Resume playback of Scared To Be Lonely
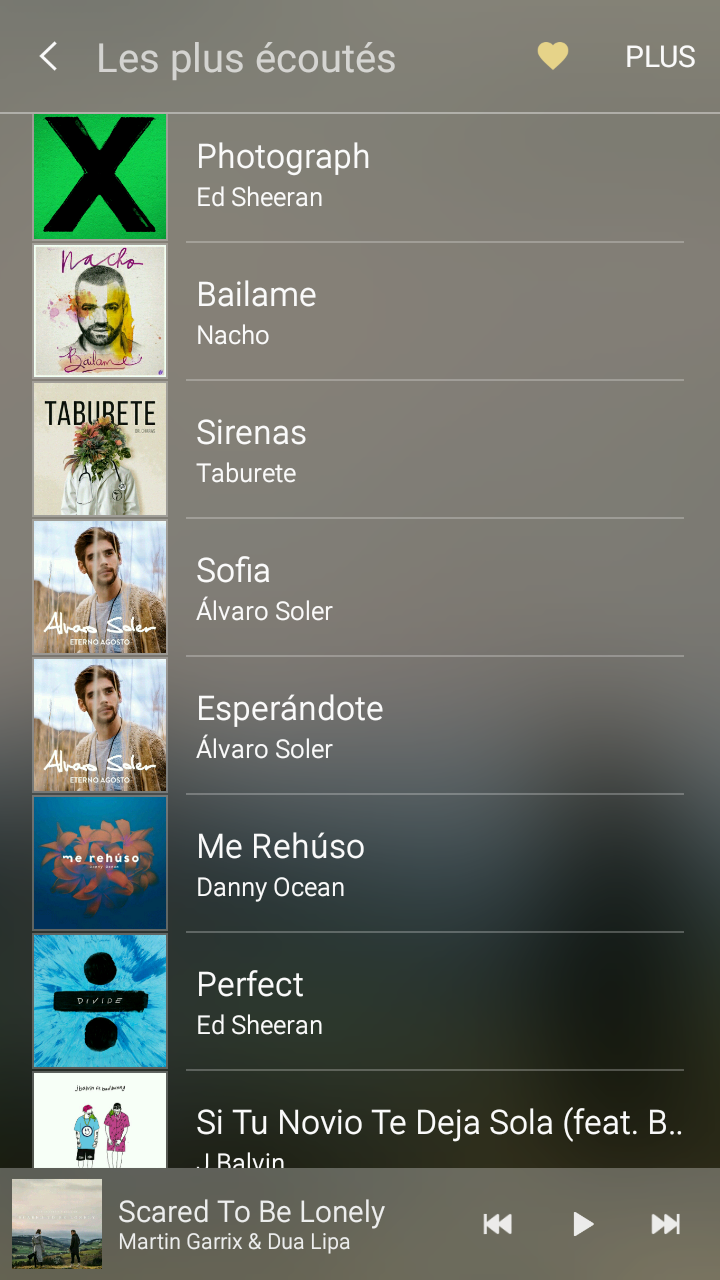The image size is (720, 1280). click(582, 1224)
